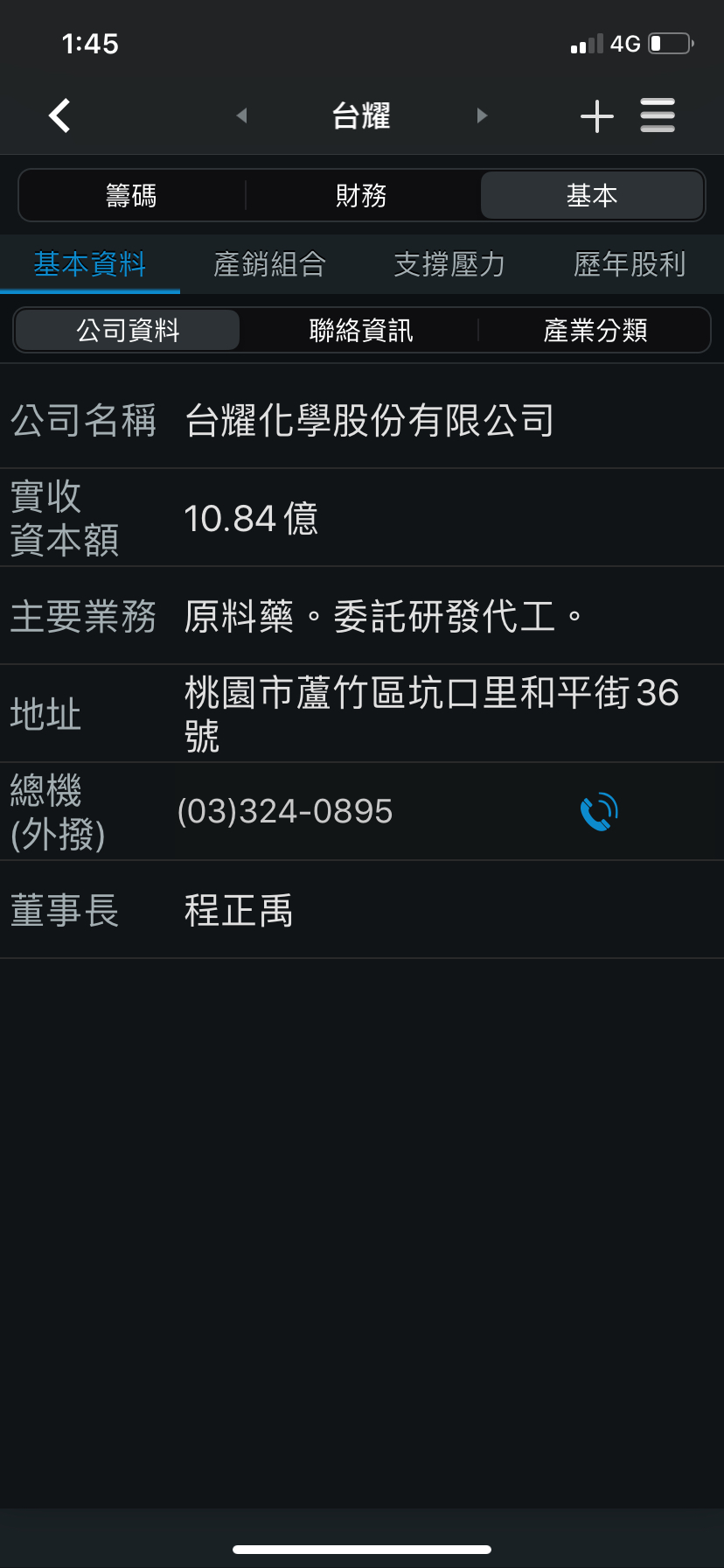Go back using the top-left arrow
The height and width of the screenshot is (1568, 724).
pos(59,115)
